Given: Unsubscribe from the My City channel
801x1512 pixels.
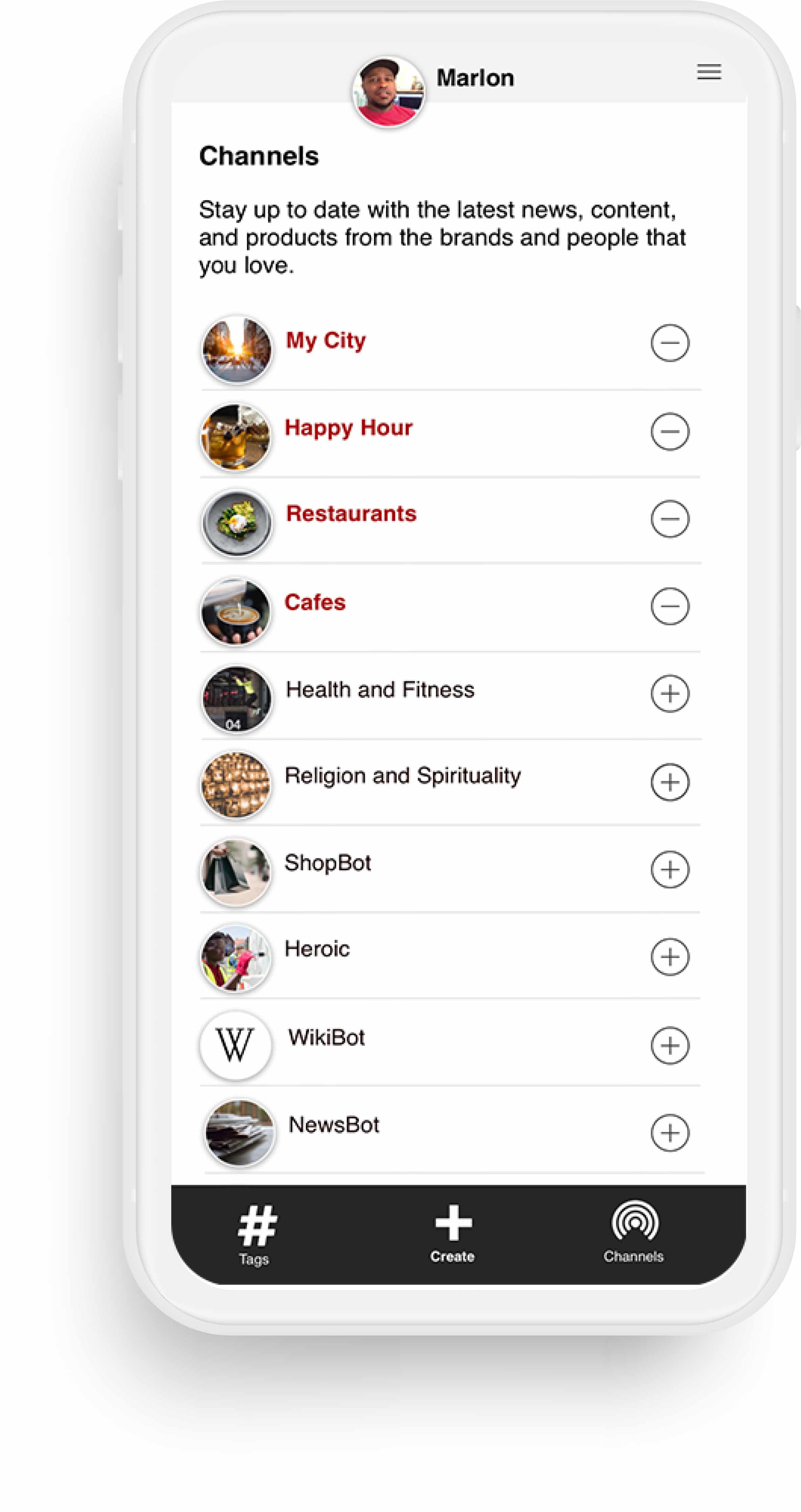Looking at the screenshot, I should point(670,343).
